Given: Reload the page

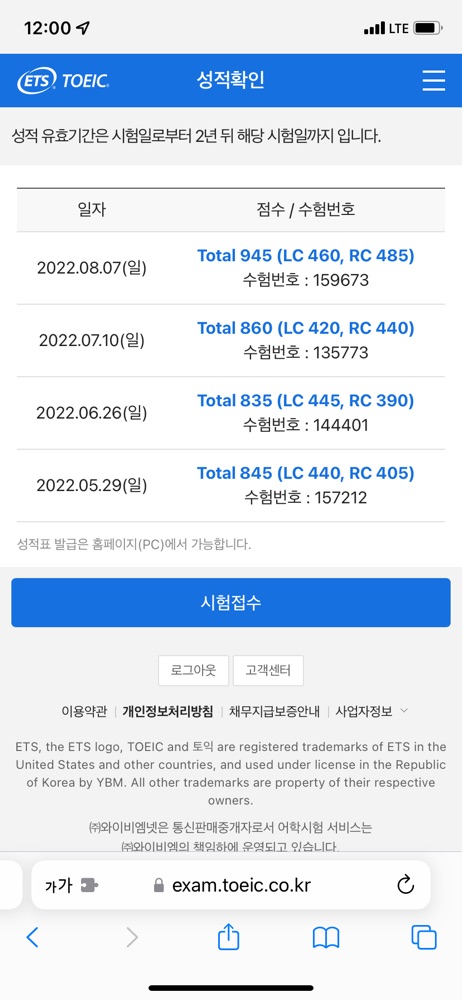Looking at the screenshot, I should point(406,885).
